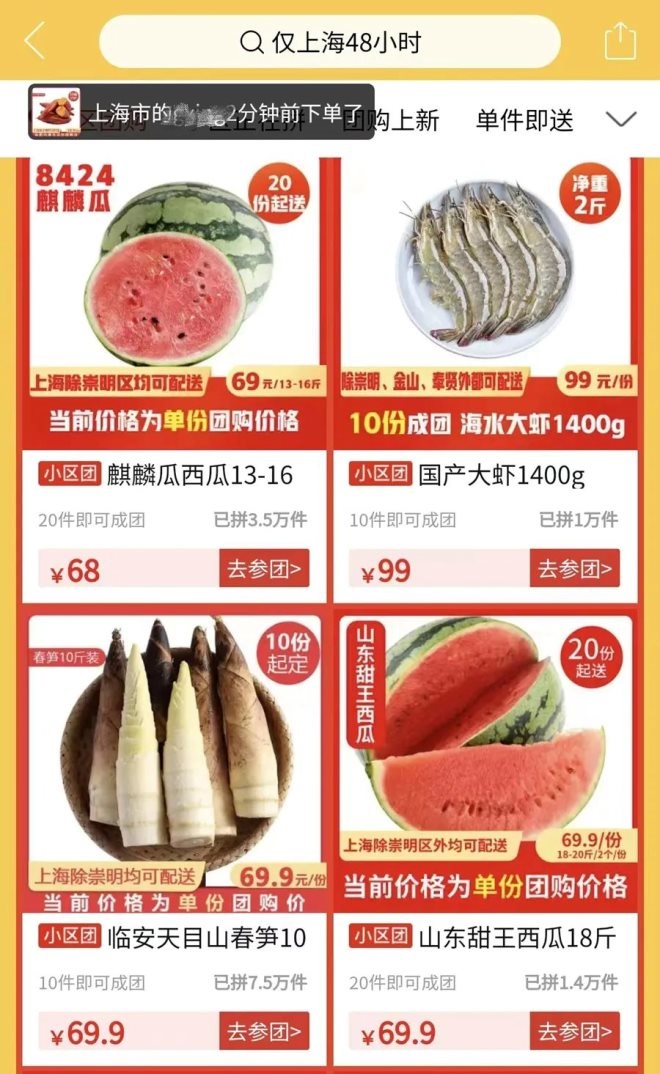Expand the category dropdown chevron
The width and height of the screenshot is (660, 1074).
(621, 120)
